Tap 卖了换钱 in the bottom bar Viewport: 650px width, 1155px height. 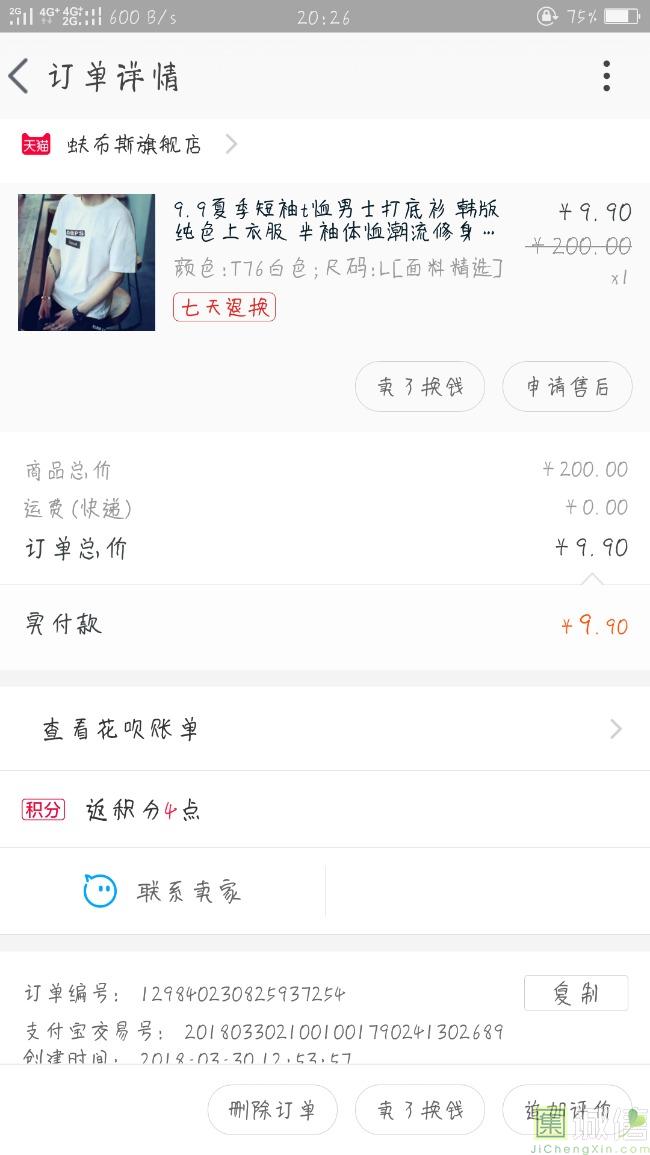point(420,1109)
